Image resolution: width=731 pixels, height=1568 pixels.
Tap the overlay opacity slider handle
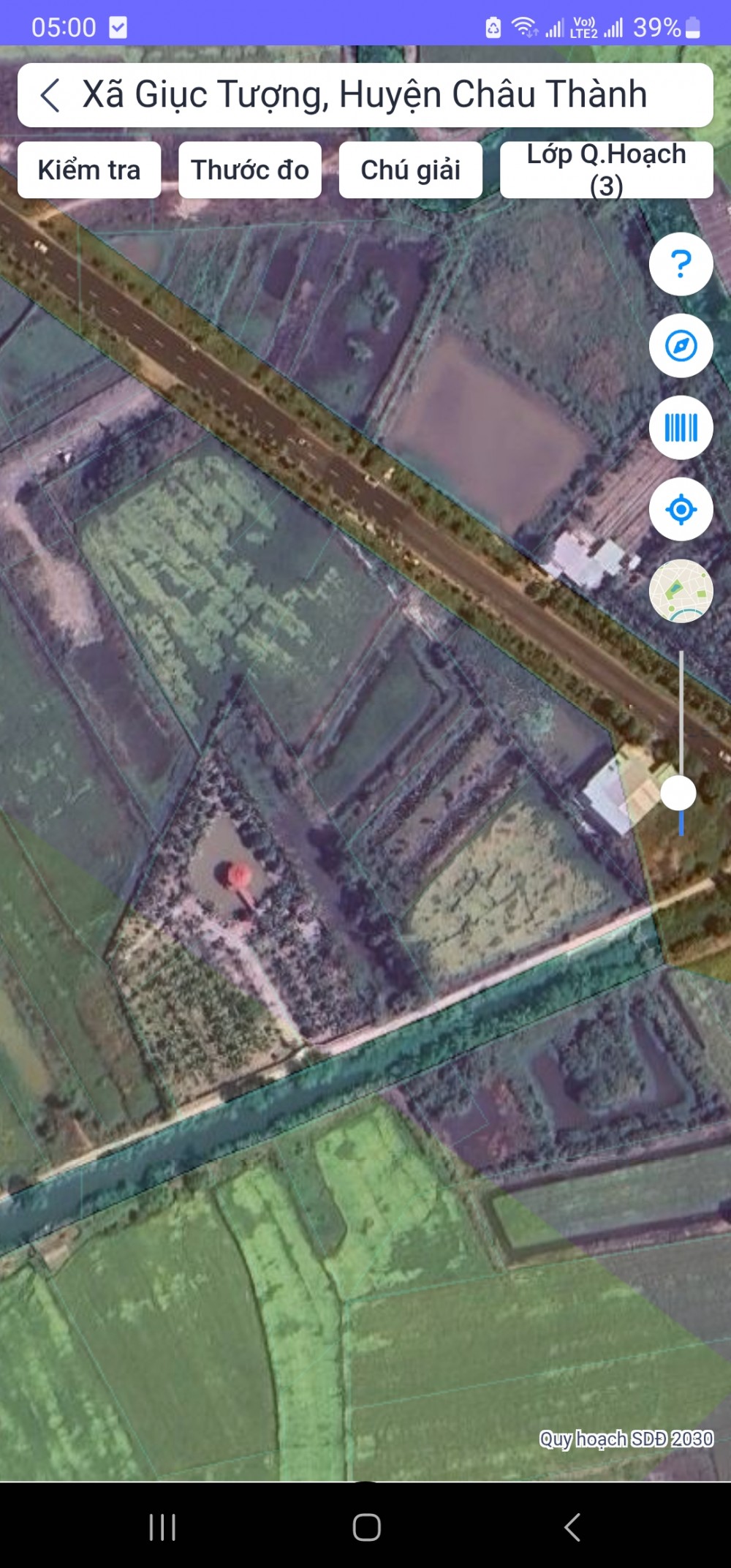click(x=678, y=794)
